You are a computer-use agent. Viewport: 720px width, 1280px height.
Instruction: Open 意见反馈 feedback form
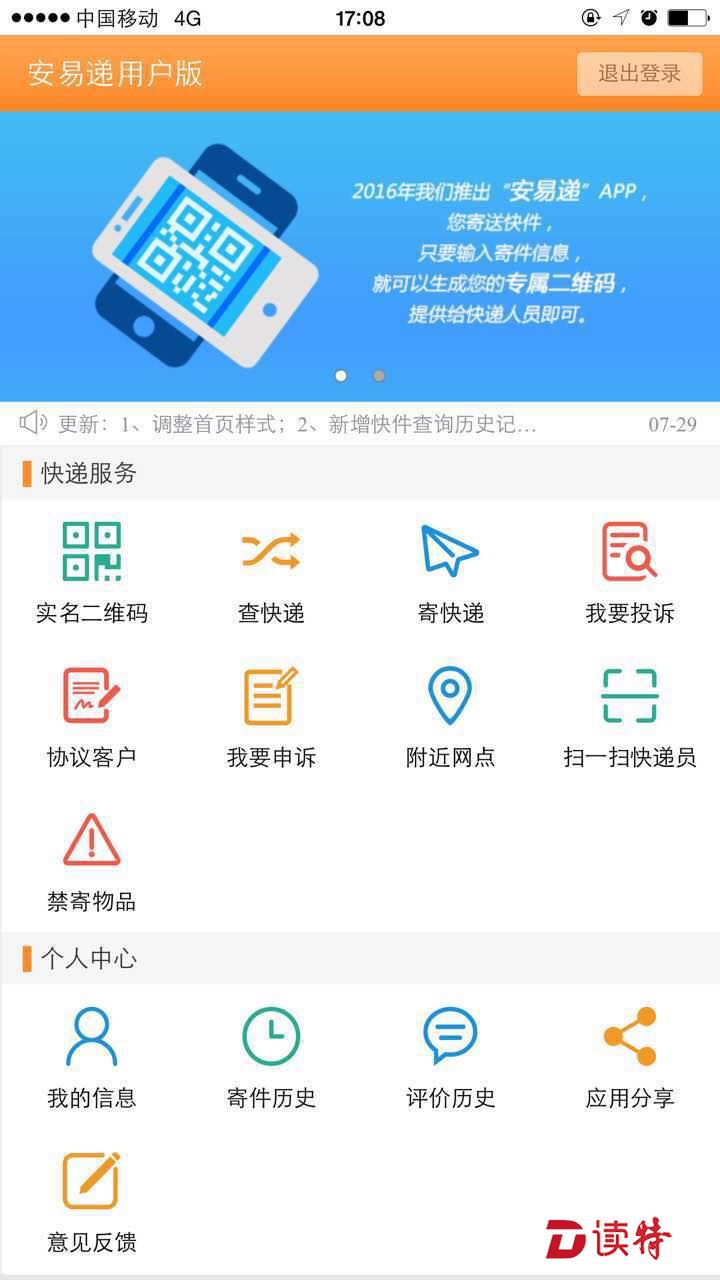point(91,1201)
